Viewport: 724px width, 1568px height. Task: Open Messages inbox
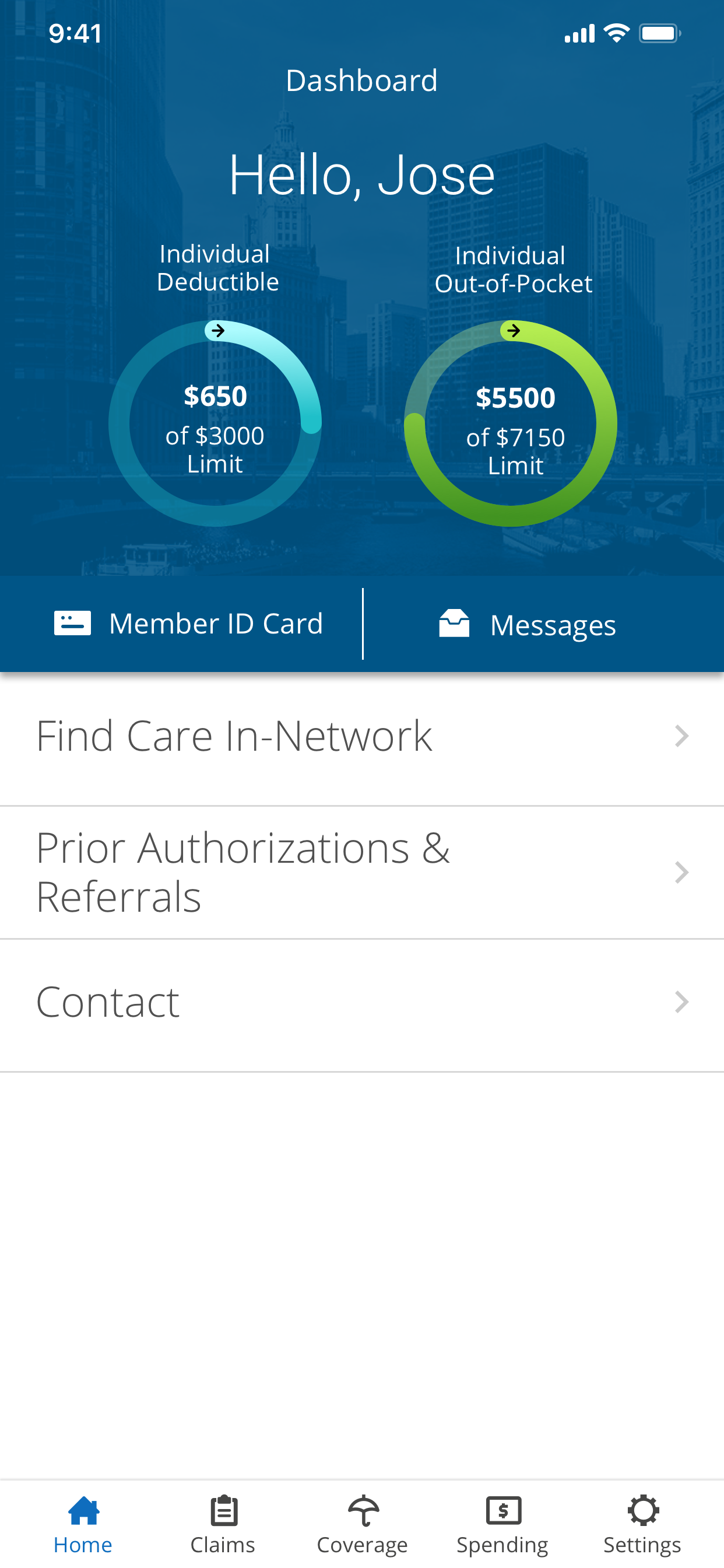click(x=528, y=625)
